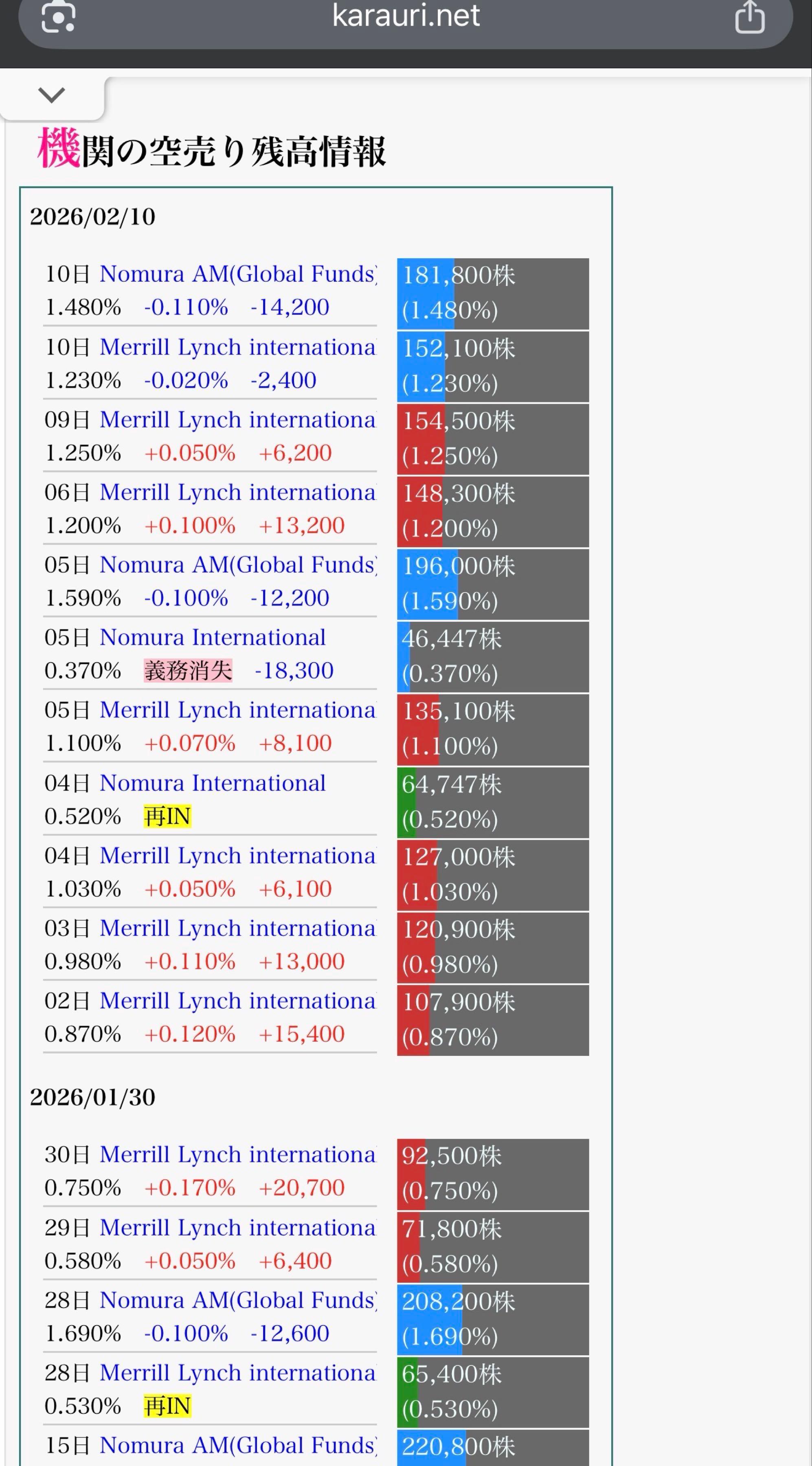Viewport: 812px width, 1466px height.
Task: Open Nomura AM(Global Funds) link on the 1.590% row
Action: 238,565
